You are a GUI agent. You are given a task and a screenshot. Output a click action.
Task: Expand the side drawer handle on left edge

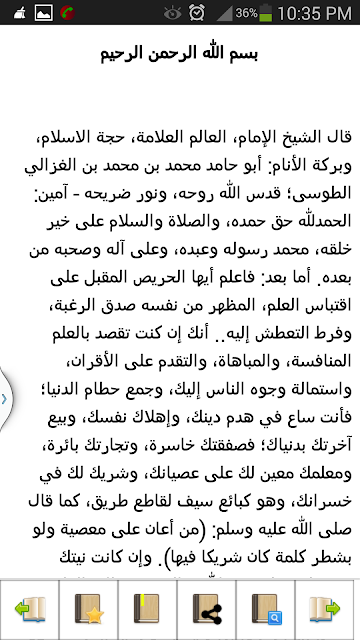point(5,399)
